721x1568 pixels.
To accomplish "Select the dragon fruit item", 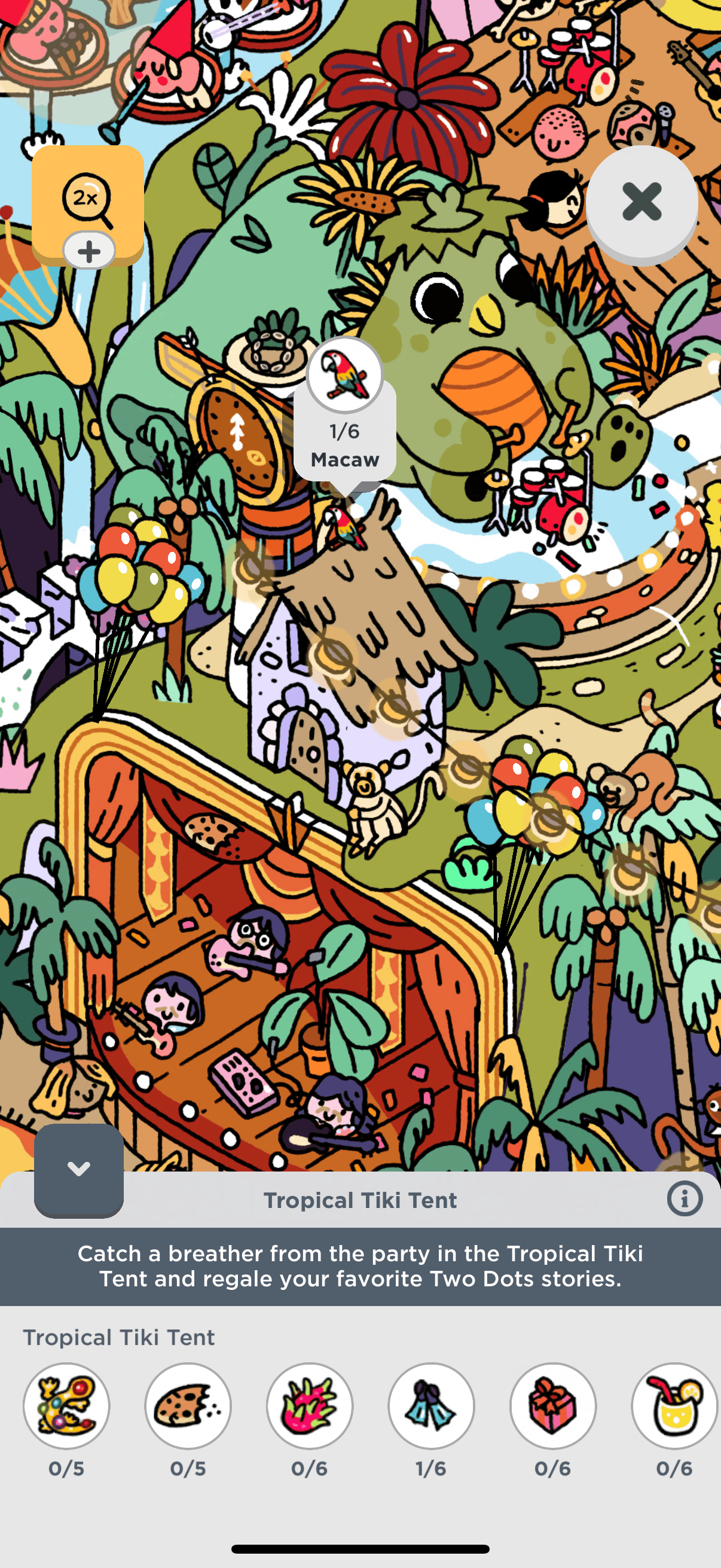I will pos(310,1405).
